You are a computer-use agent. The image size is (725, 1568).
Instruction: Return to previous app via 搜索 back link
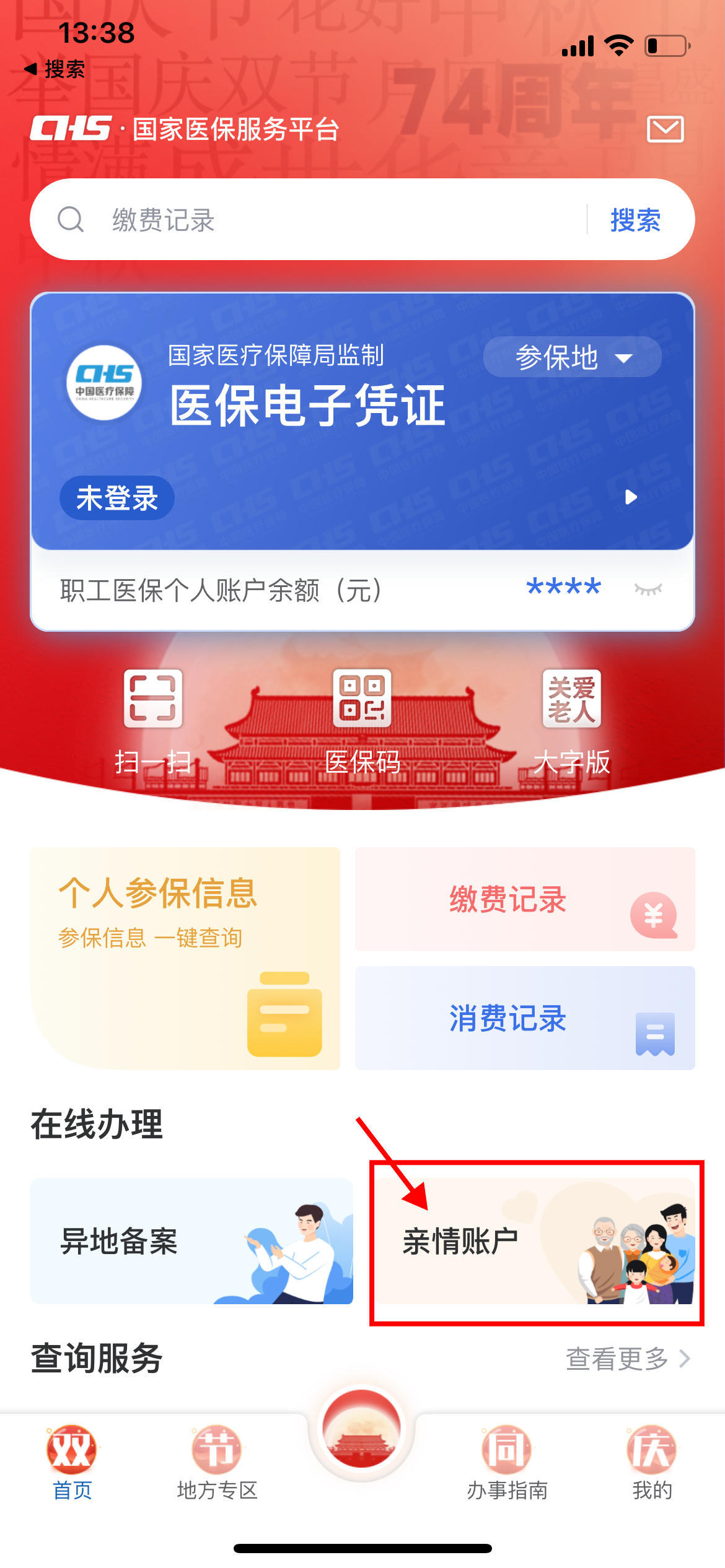(x=55, y=69)
